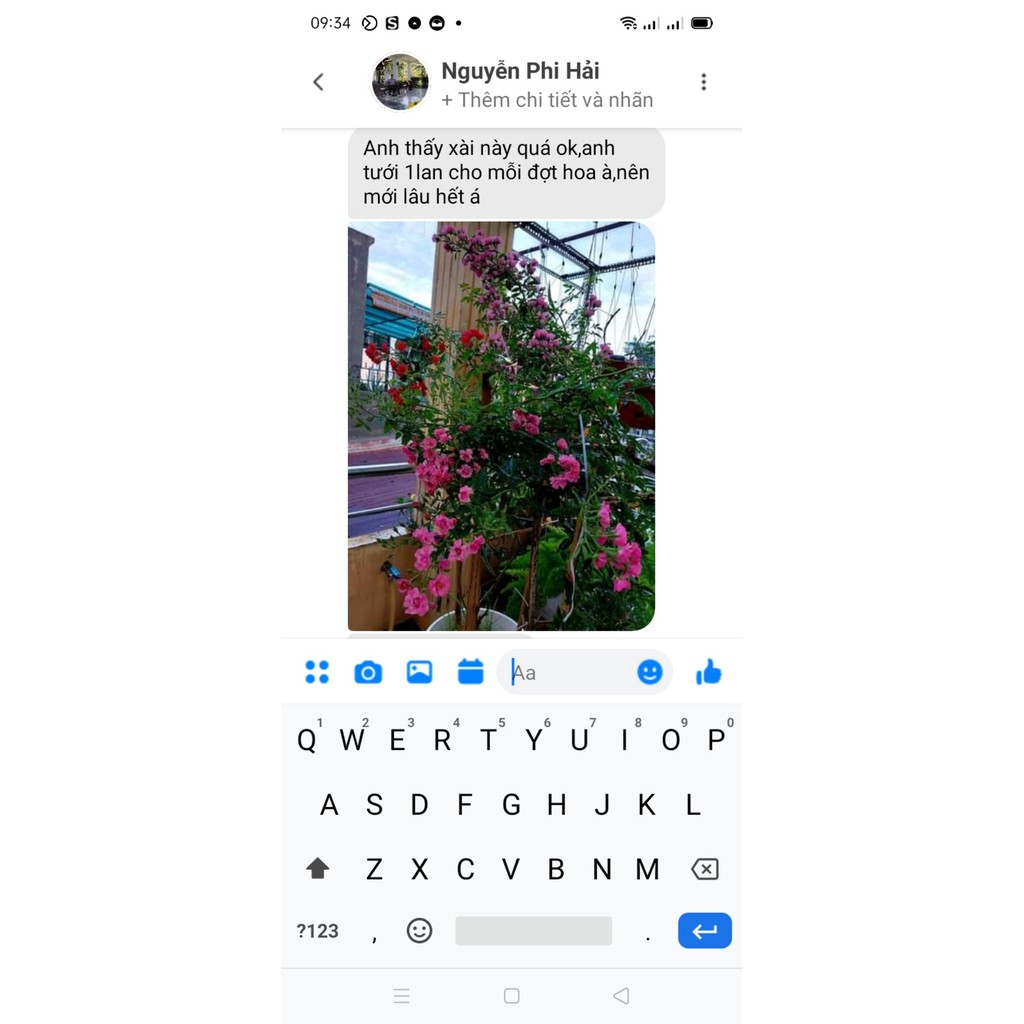Viewport: 1024px width, 1024px height.
Task: Focus the Aa message input field
Action: coord(570,672)
